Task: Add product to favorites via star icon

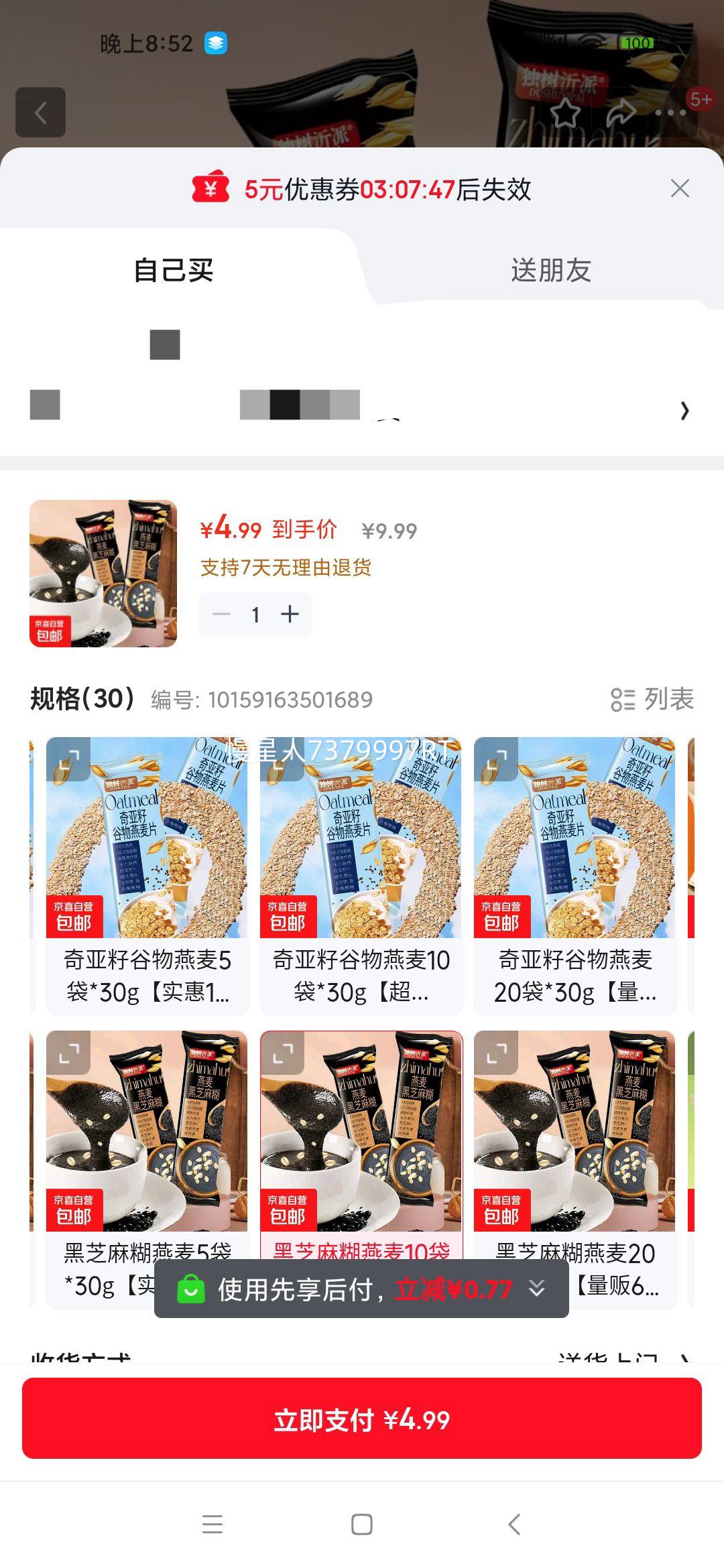Action: [565, 115]
